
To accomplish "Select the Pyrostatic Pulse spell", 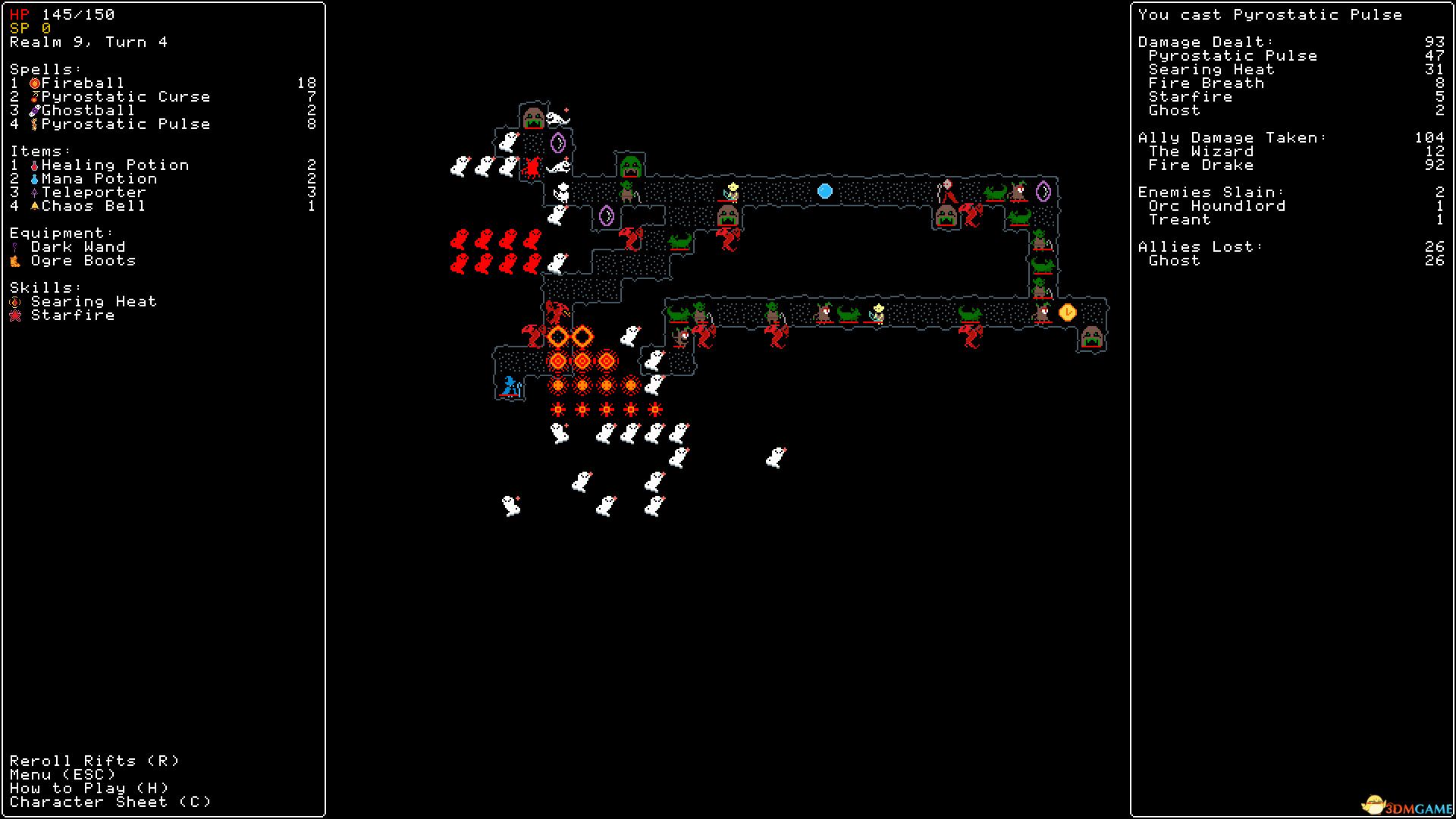I will point(125,124).
